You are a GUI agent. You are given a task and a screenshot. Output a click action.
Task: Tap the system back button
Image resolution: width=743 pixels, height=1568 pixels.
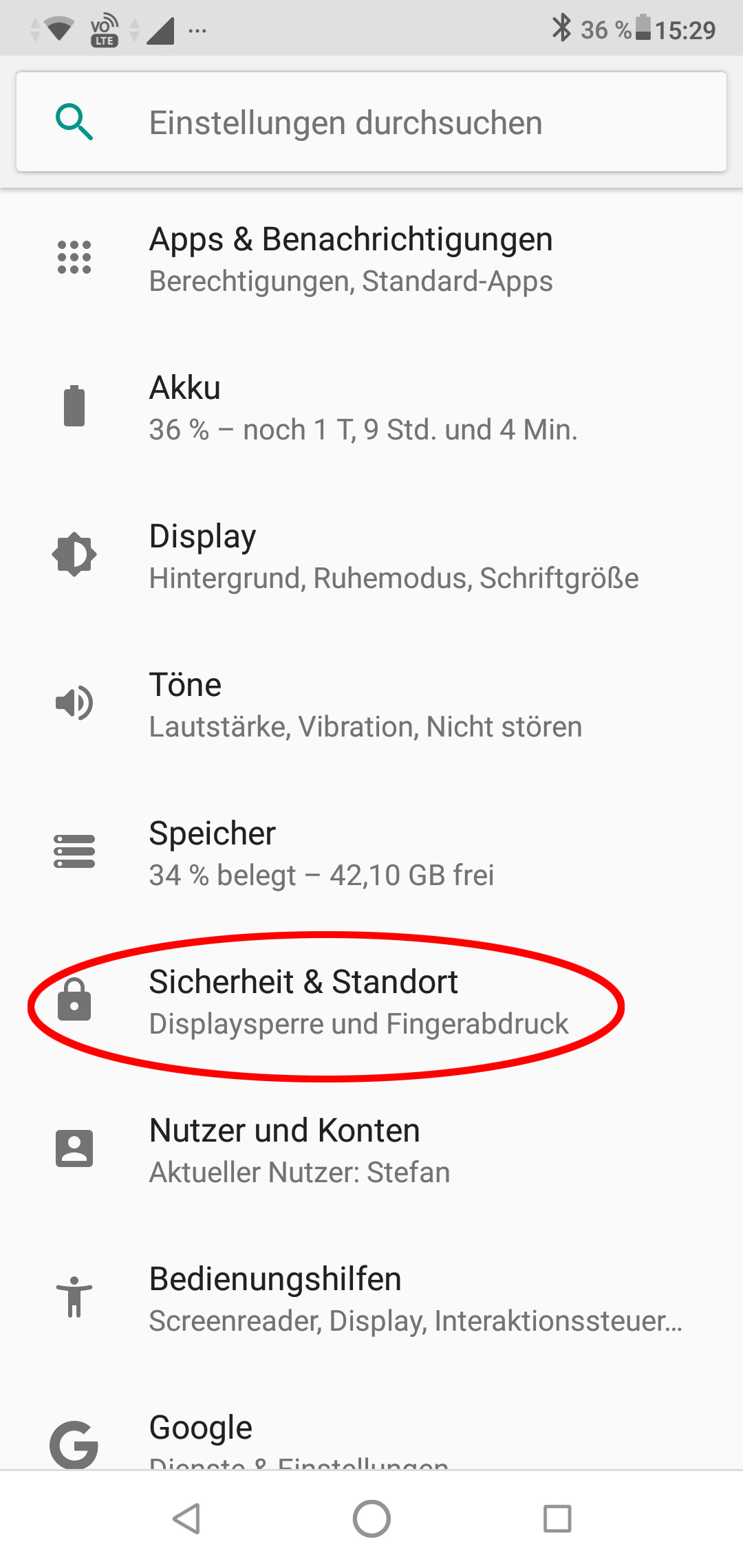click(186, 1518)
